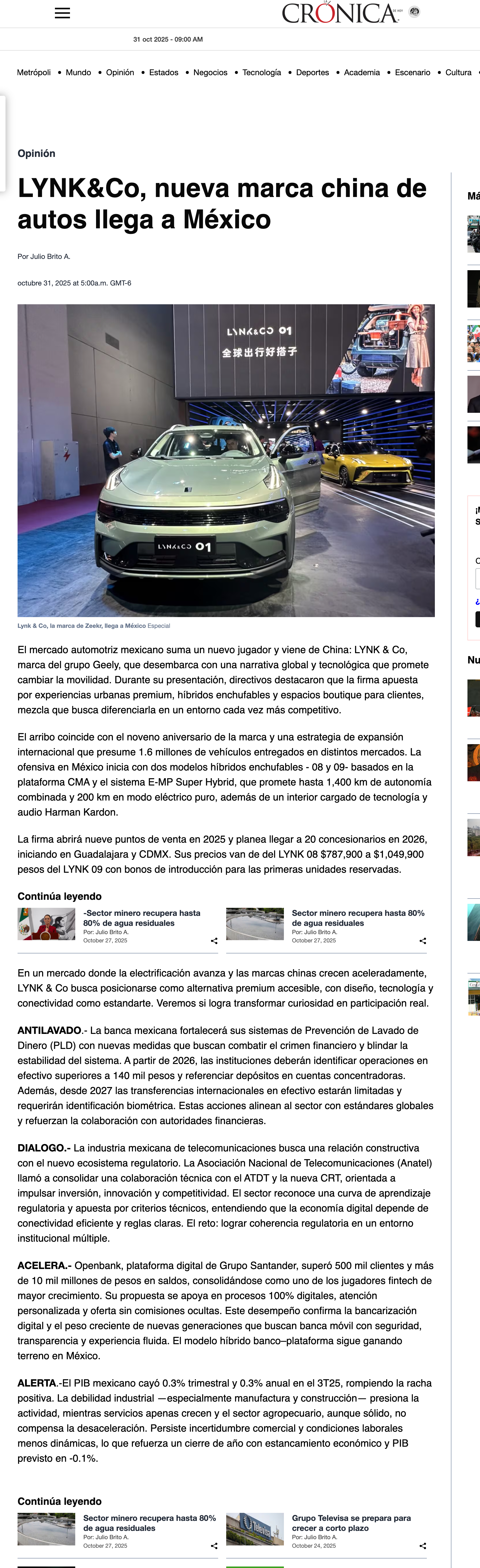Open the hamburger menu

(x=62, y=13)
